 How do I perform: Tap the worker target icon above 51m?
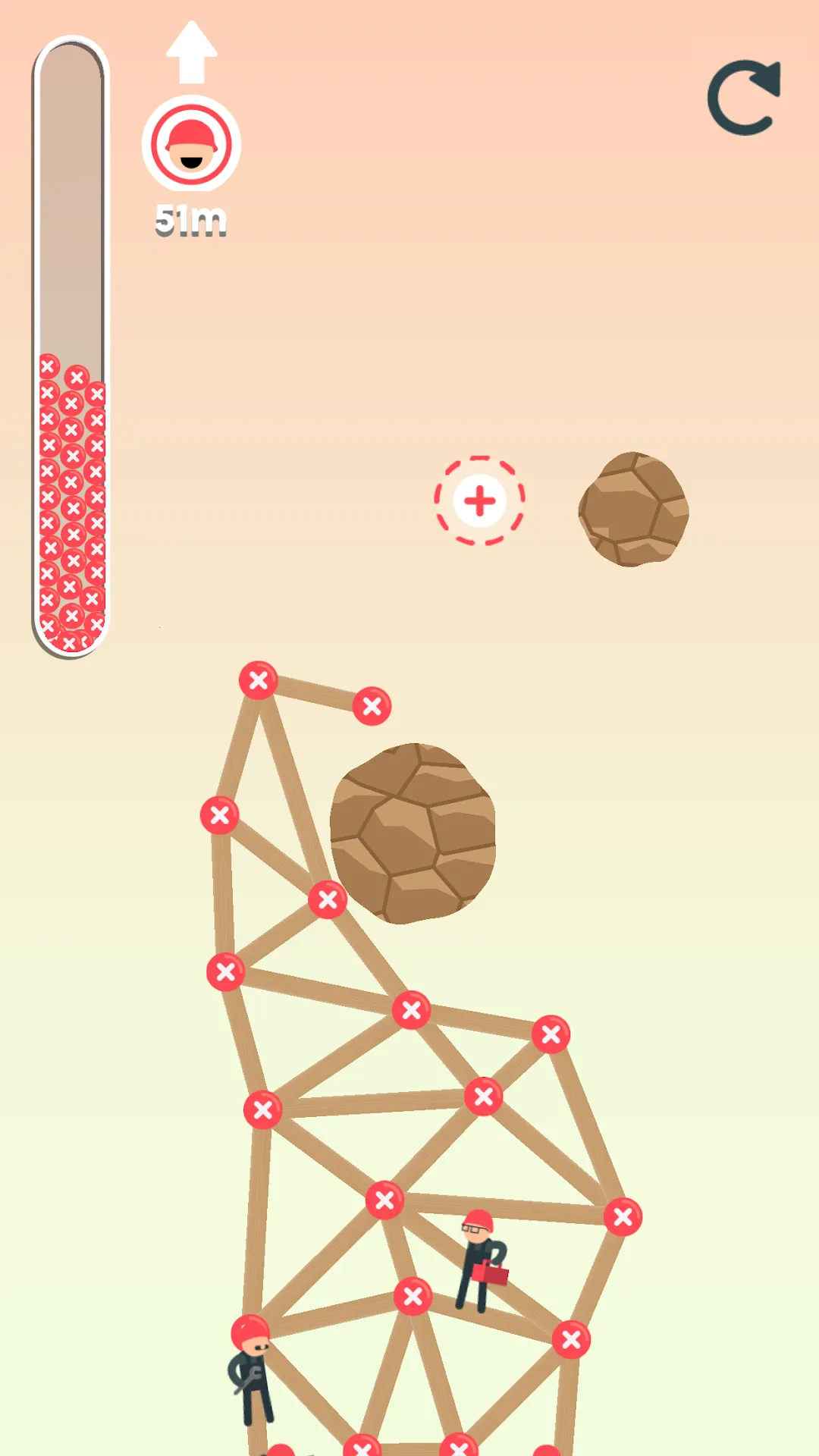tap(191, 144)
